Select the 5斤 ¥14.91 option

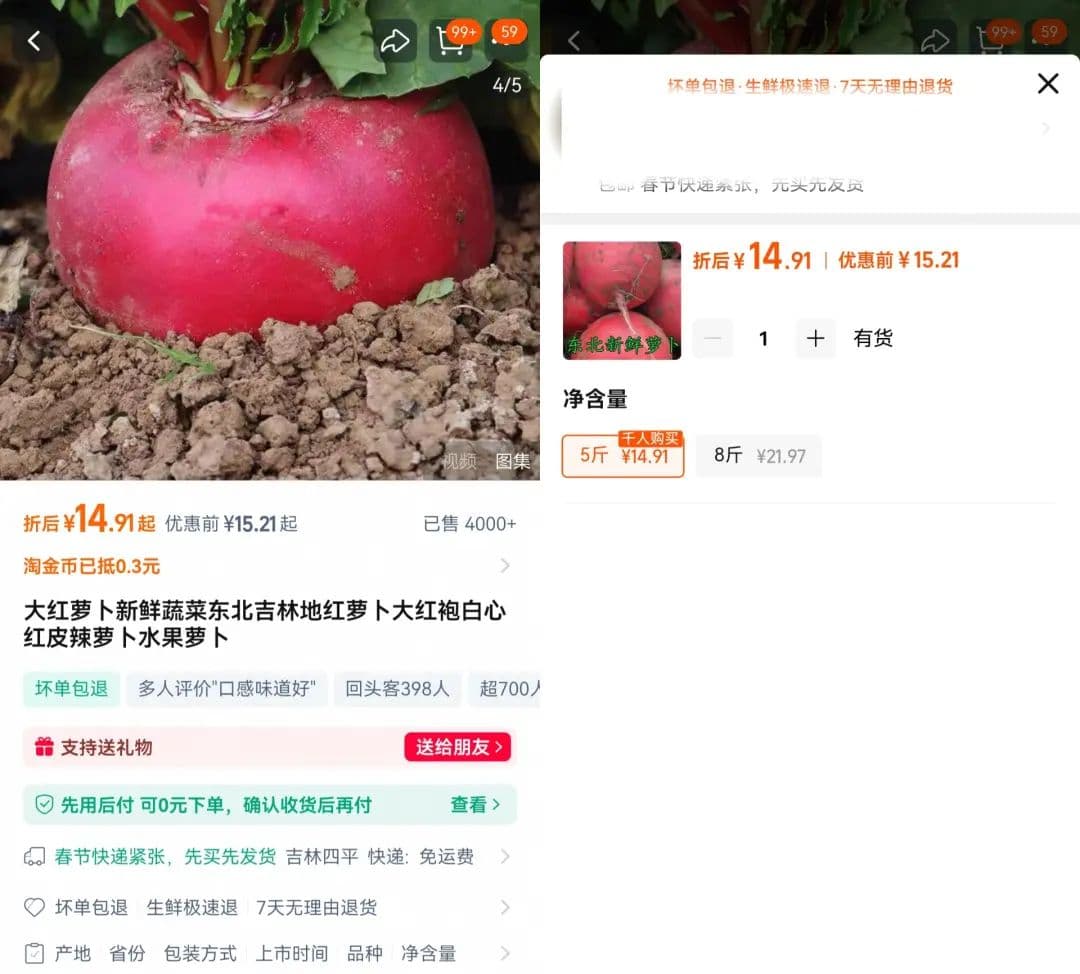pyautogui.click(x=623, y=456)
